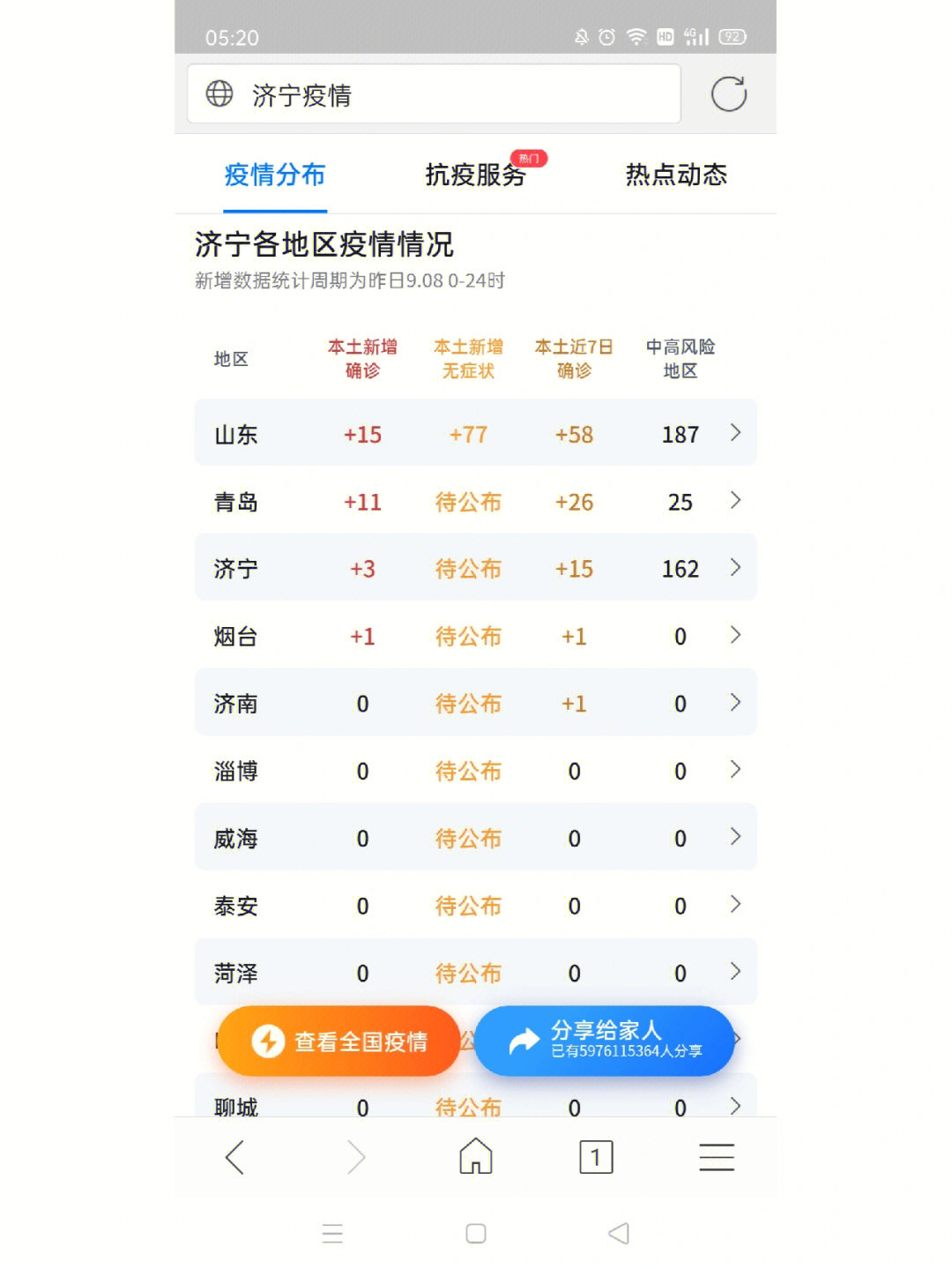Viewport: 952px width, 1269px height.
Task: Tap the system home button
Action: 476,1234
